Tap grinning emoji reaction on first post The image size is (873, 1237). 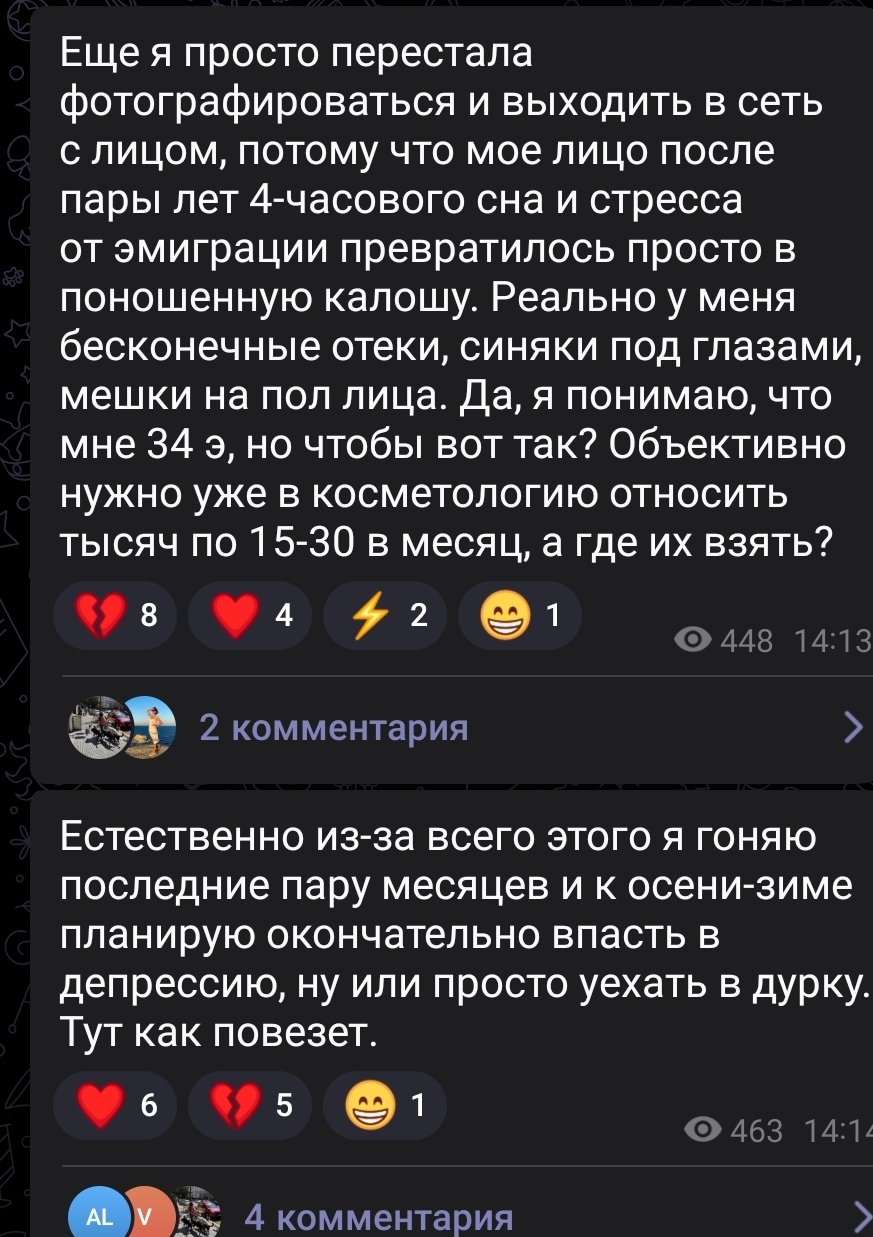(522, 617)
